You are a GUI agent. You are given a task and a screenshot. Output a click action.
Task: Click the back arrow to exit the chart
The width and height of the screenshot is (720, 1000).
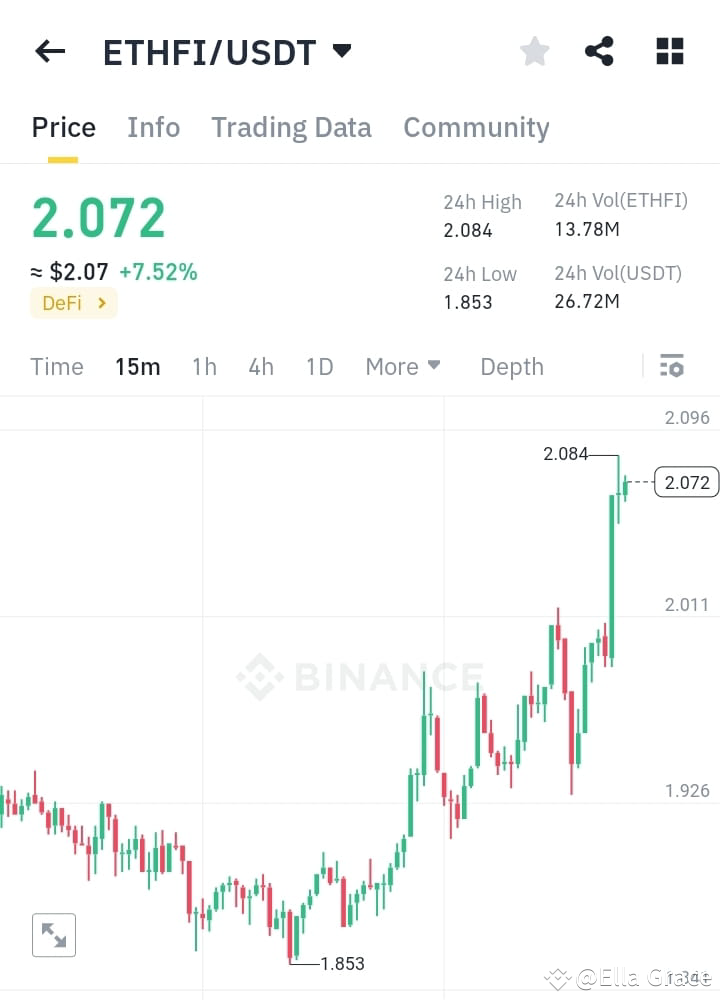click(50, 51)
